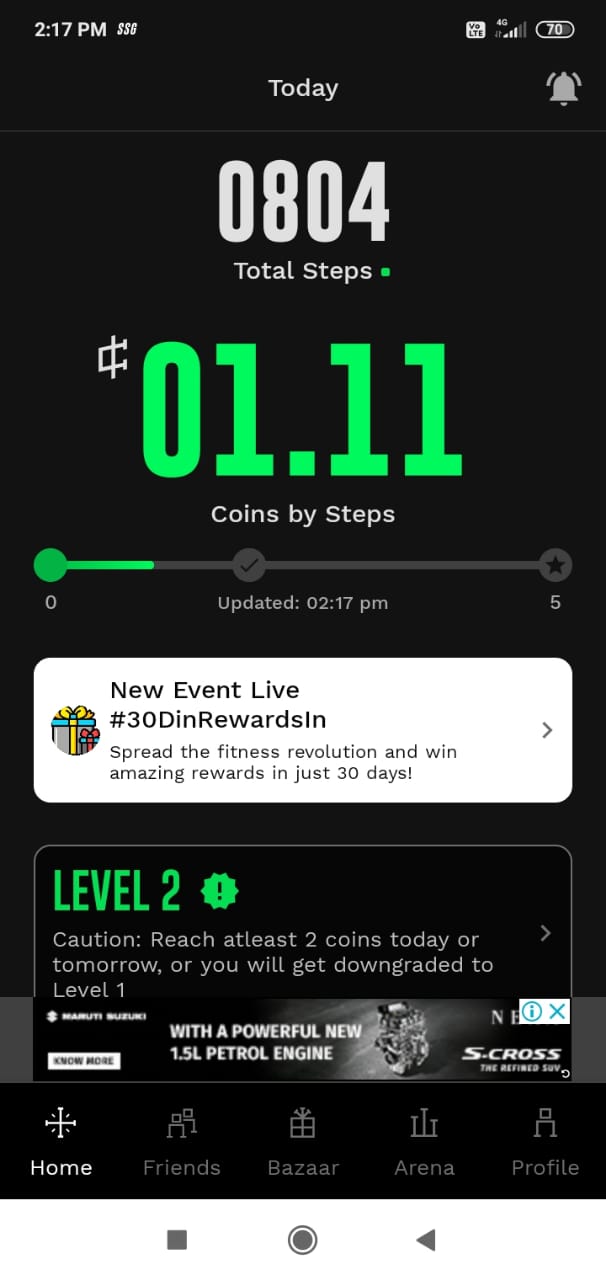Tap the system back button
The width and height of the screenshot is (606, 1280).
click(426, 1240)
